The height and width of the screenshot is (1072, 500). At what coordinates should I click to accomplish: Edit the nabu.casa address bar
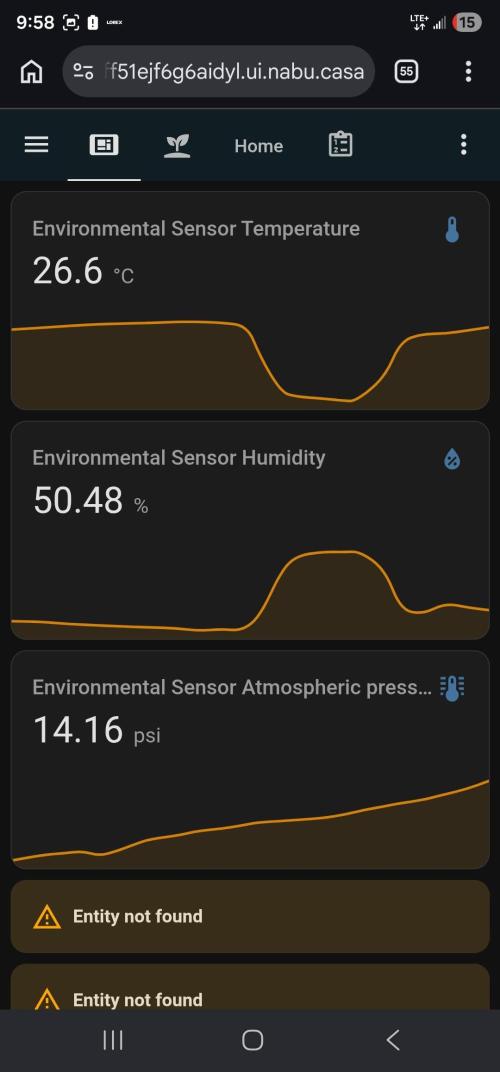[x=219, y=71]
